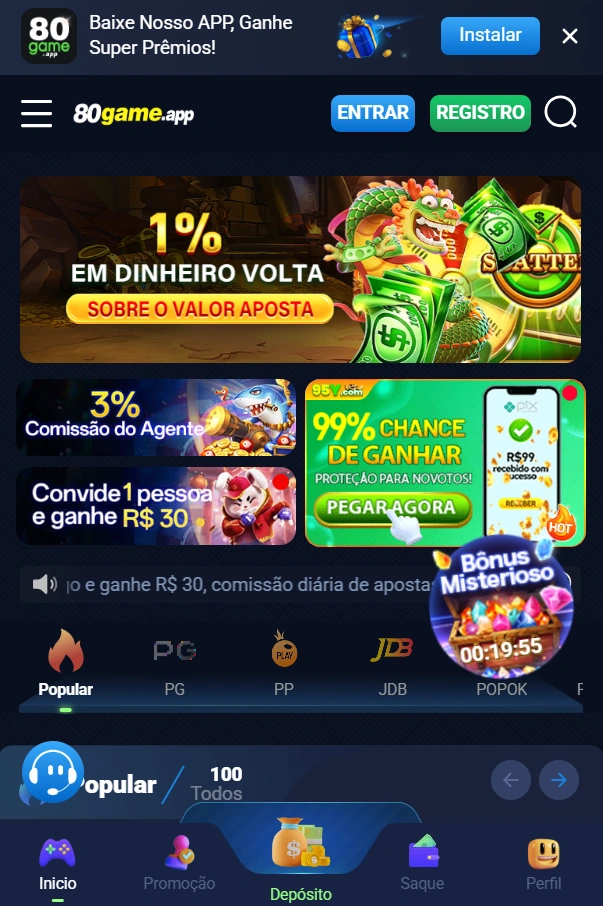Tap the Instalar button
This screenshot has width=603, height=906.
pos(490,36)
